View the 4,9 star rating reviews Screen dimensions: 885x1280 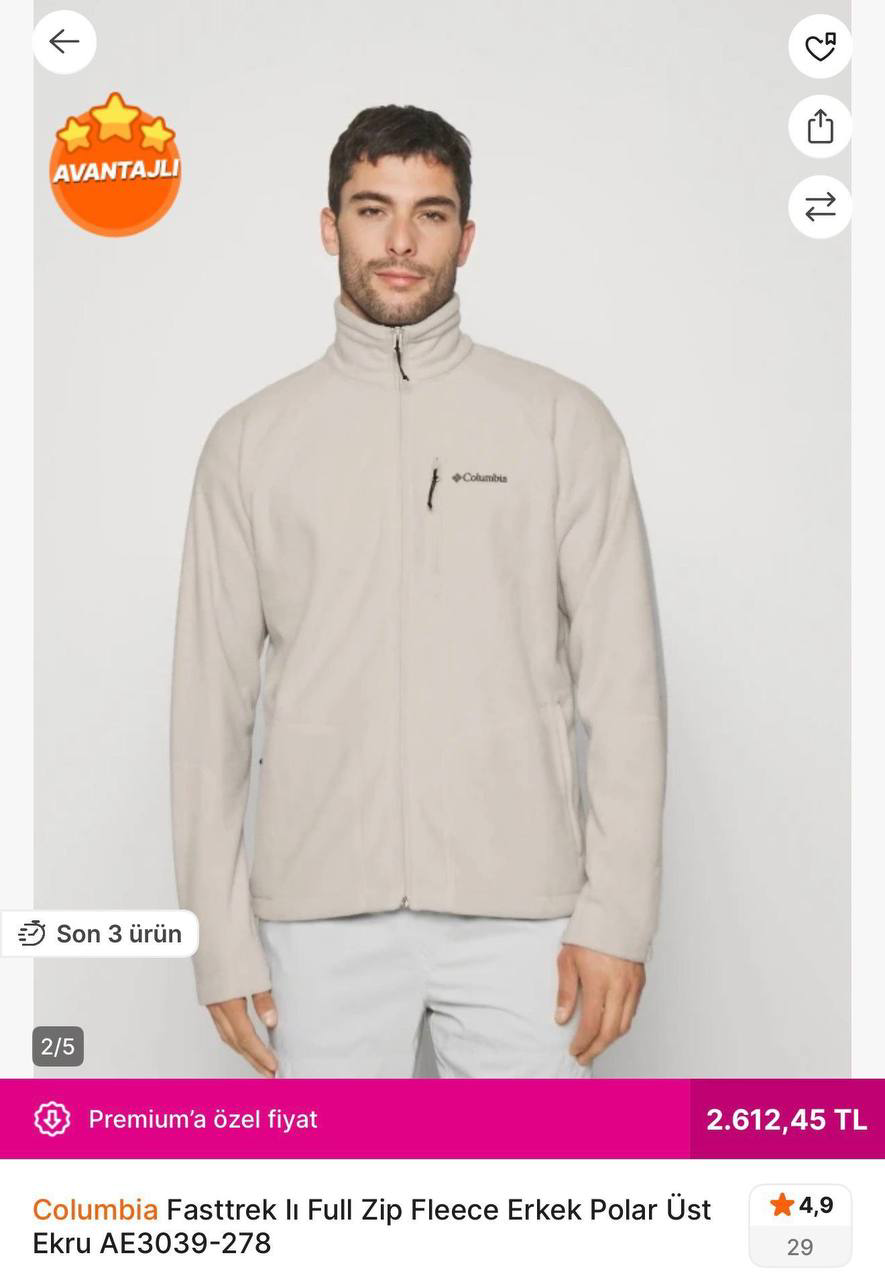pos(800,1225)
